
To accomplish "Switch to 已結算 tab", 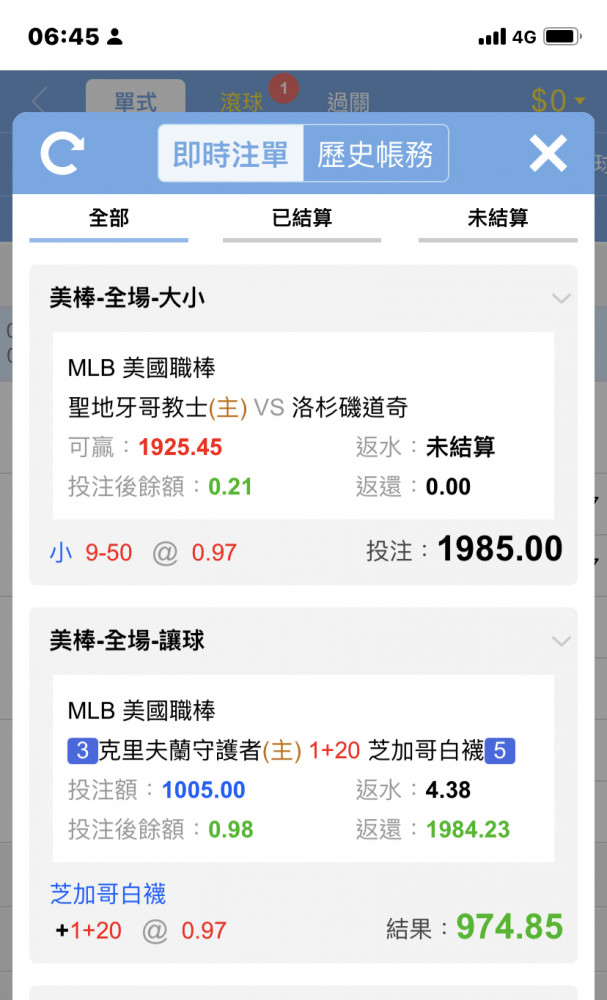I will (x=302, y=219).
